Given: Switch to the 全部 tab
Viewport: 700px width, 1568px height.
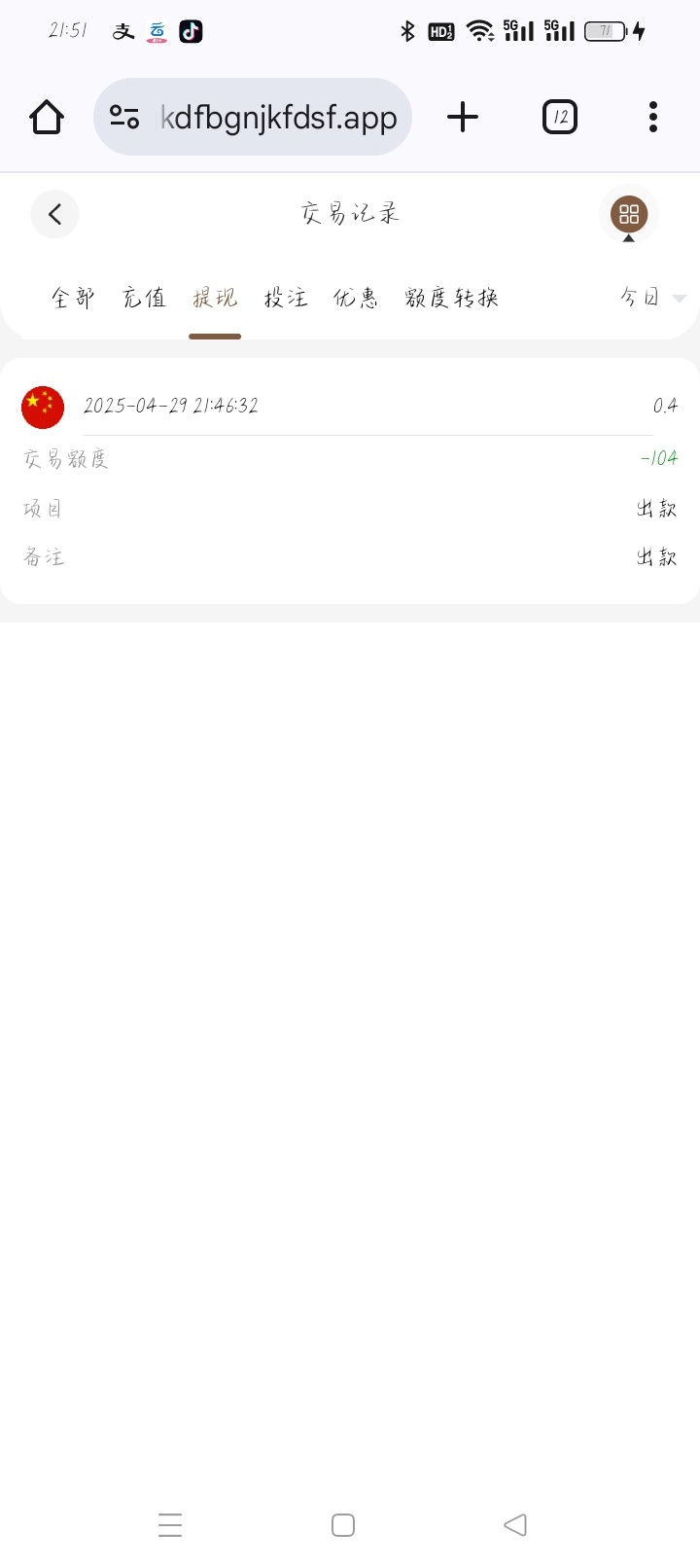Looking at the screenshot, I should pos(73,298).
